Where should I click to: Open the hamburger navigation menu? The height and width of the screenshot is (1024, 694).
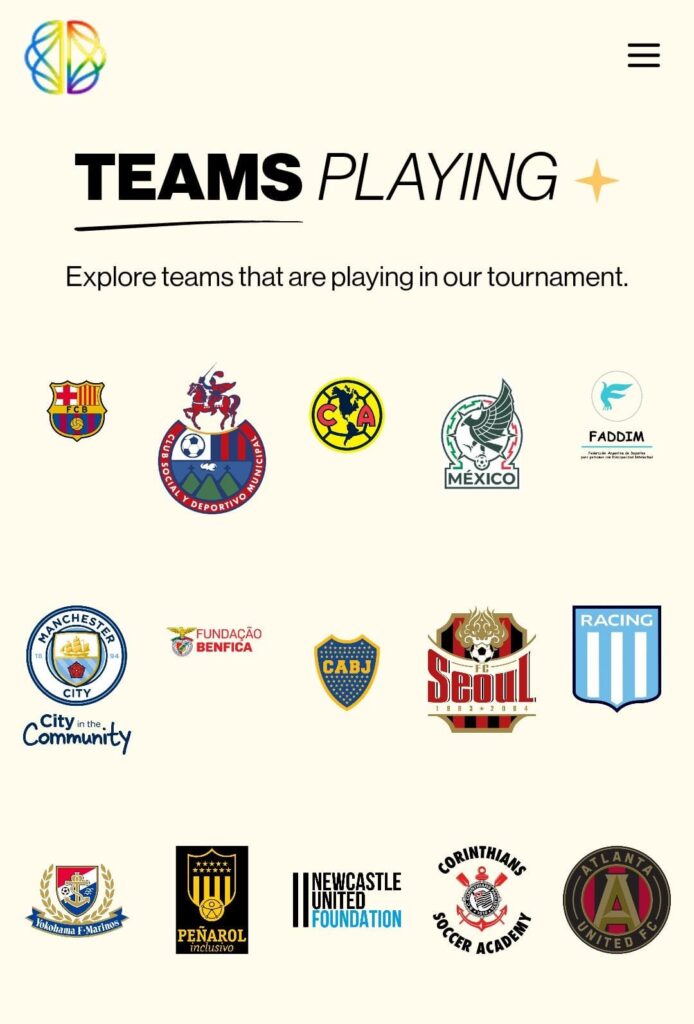point(643,55)
